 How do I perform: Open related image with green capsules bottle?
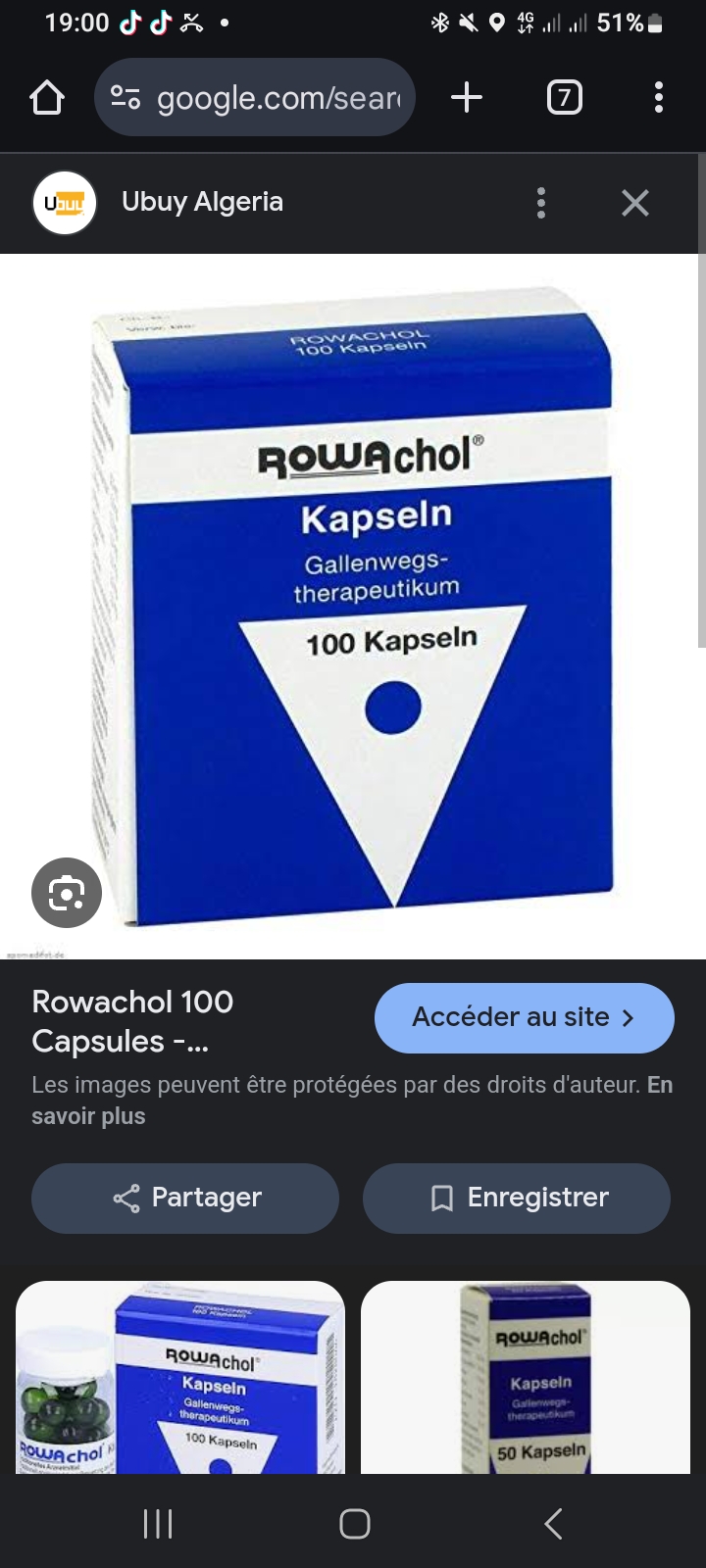click(x=180, y=1377)
